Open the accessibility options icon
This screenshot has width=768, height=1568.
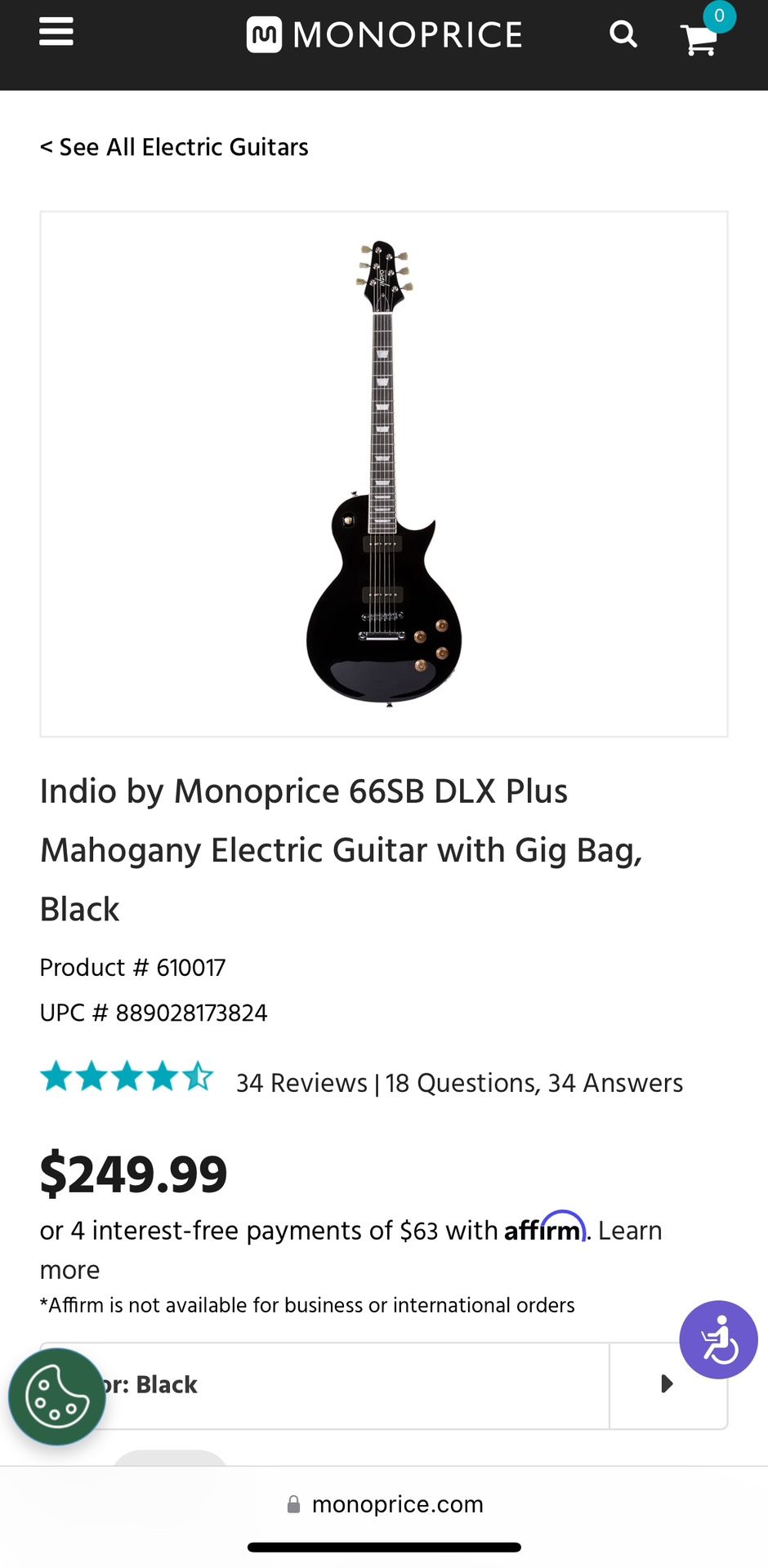[x=718, y=1339]
